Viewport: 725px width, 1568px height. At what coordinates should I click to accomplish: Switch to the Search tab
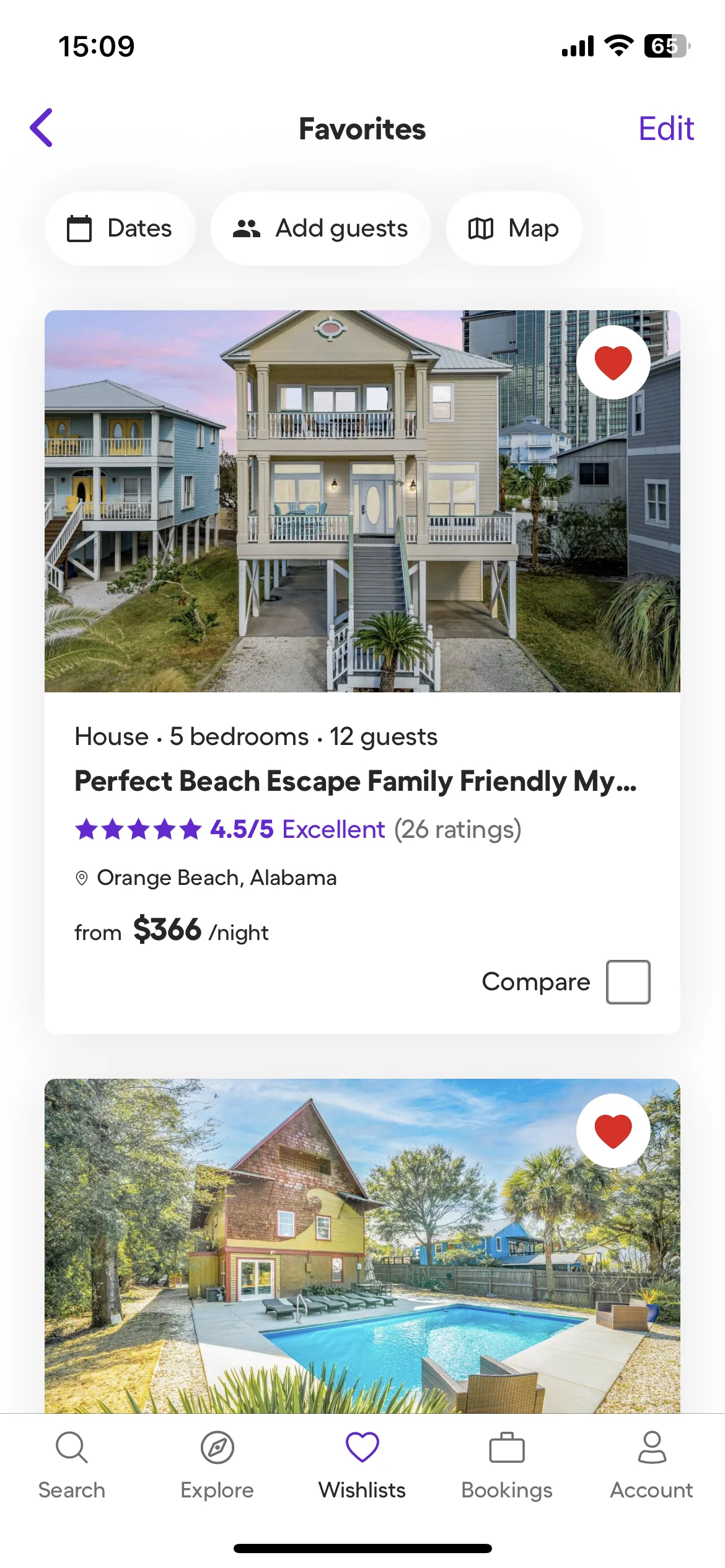tap(72, 1464)
